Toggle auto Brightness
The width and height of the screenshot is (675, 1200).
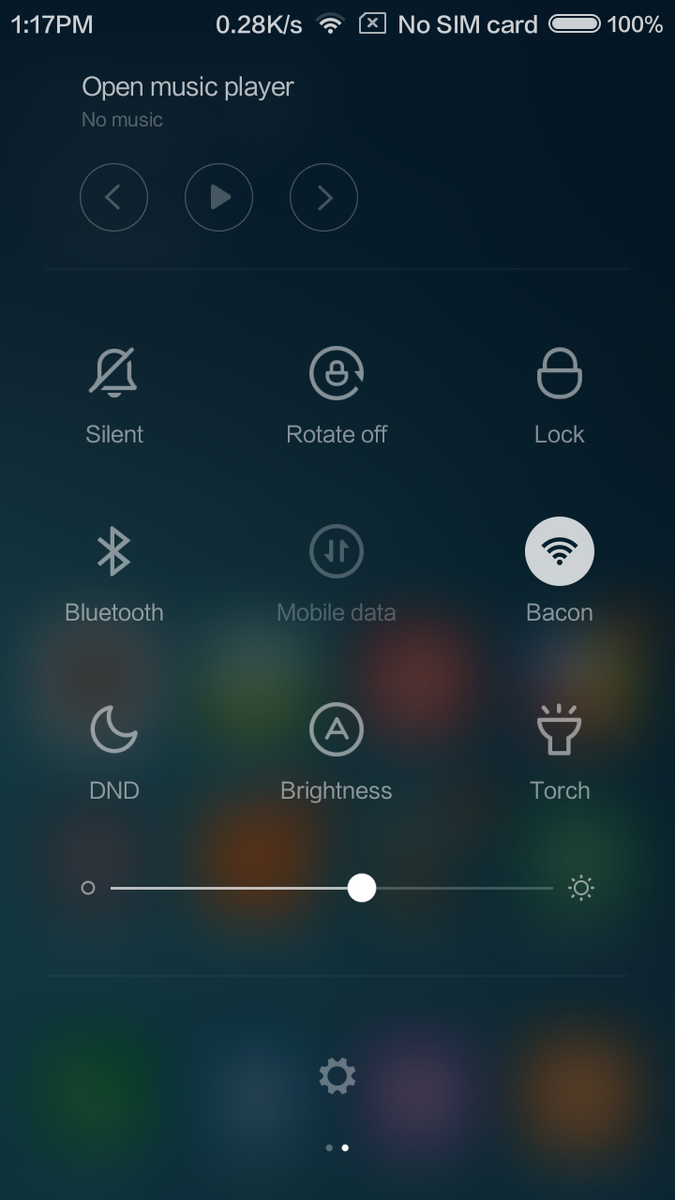click(336, 730)
